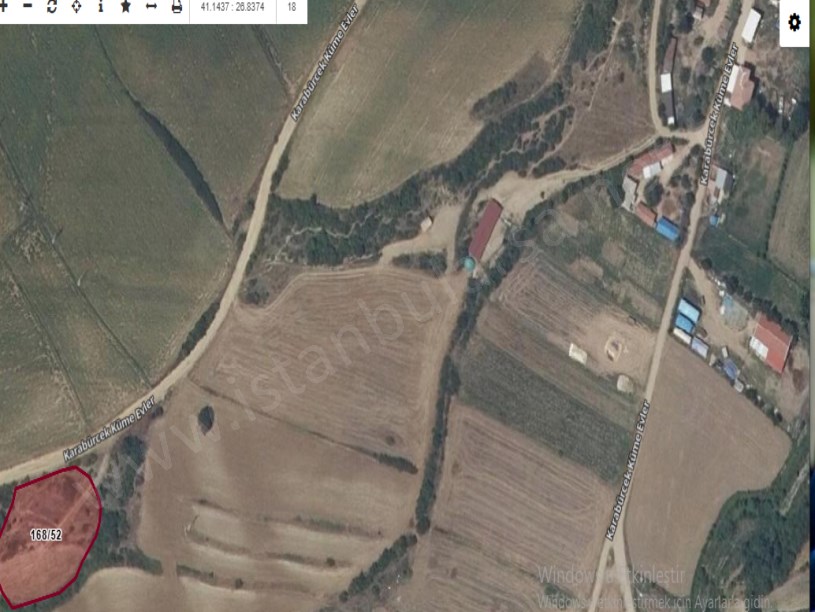Open the settings gear

(x=794, y=23)
